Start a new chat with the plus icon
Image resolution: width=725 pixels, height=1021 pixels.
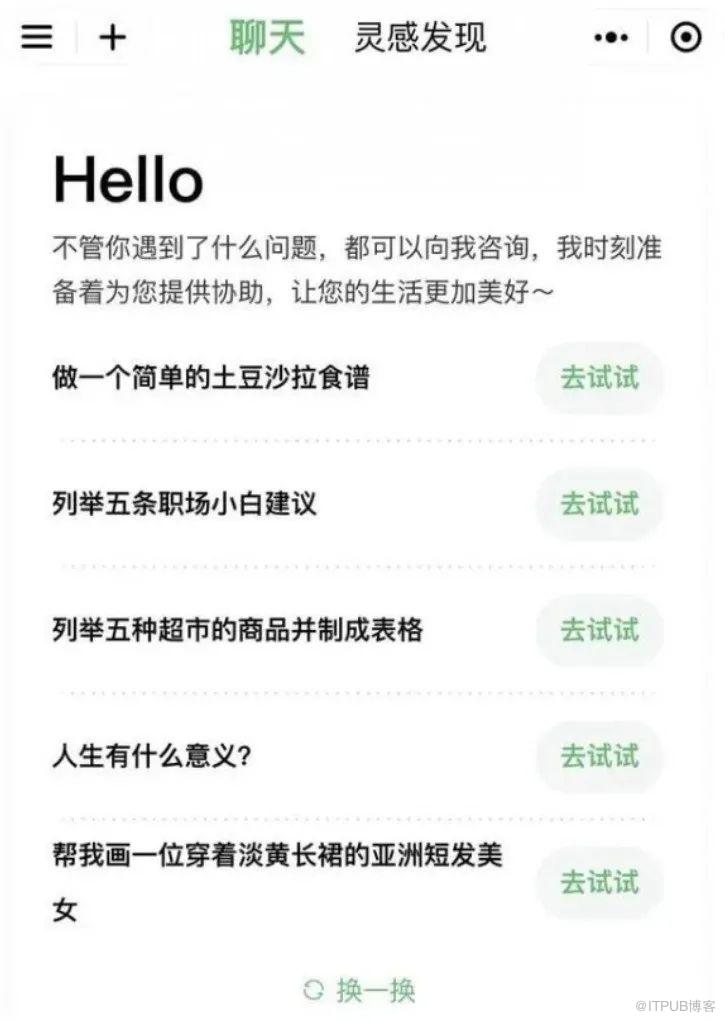113,37
